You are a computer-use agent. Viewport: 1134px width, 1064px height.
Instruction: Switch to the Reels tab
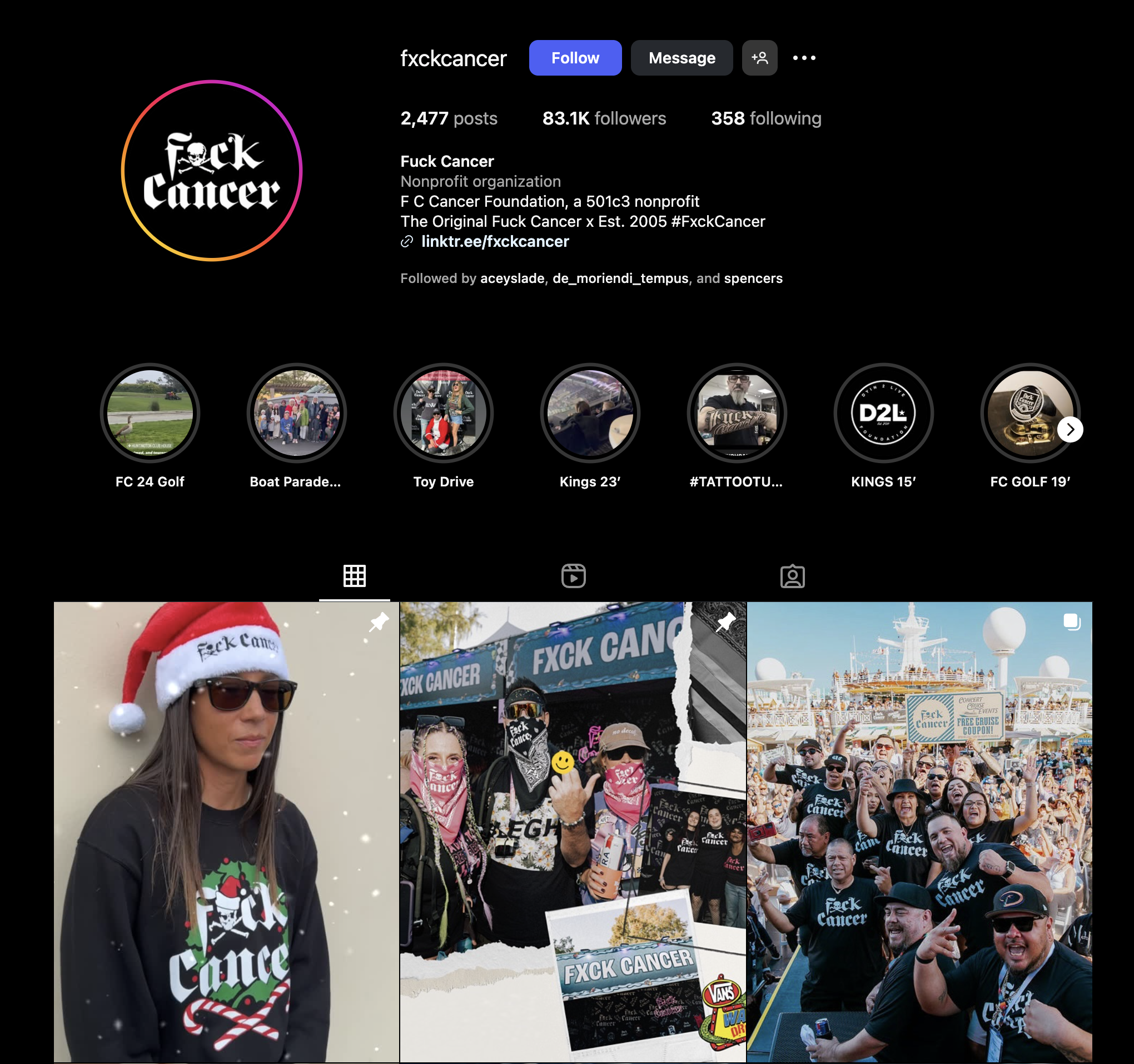(573, 576)
